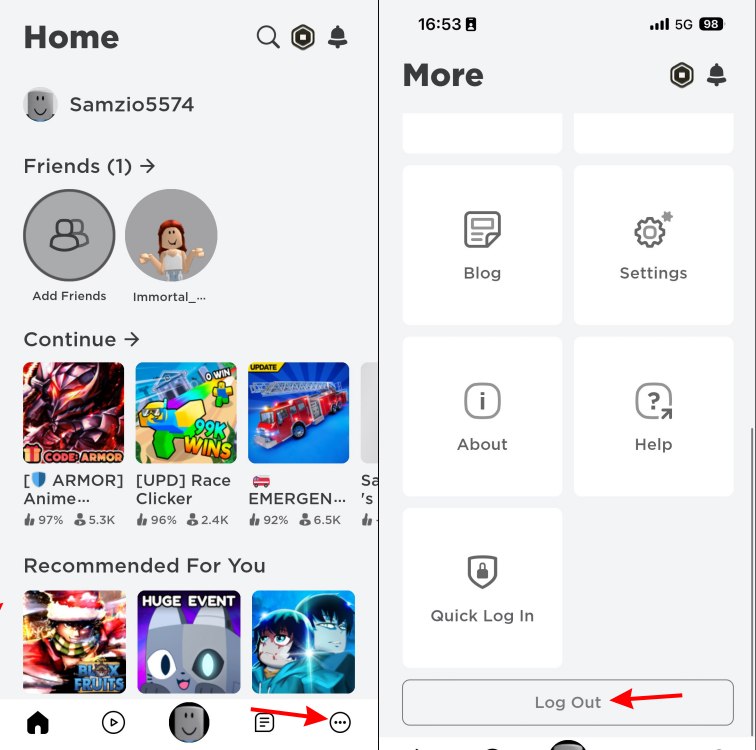
Task: Tap the Log Out button
Action: pos(567,702)
